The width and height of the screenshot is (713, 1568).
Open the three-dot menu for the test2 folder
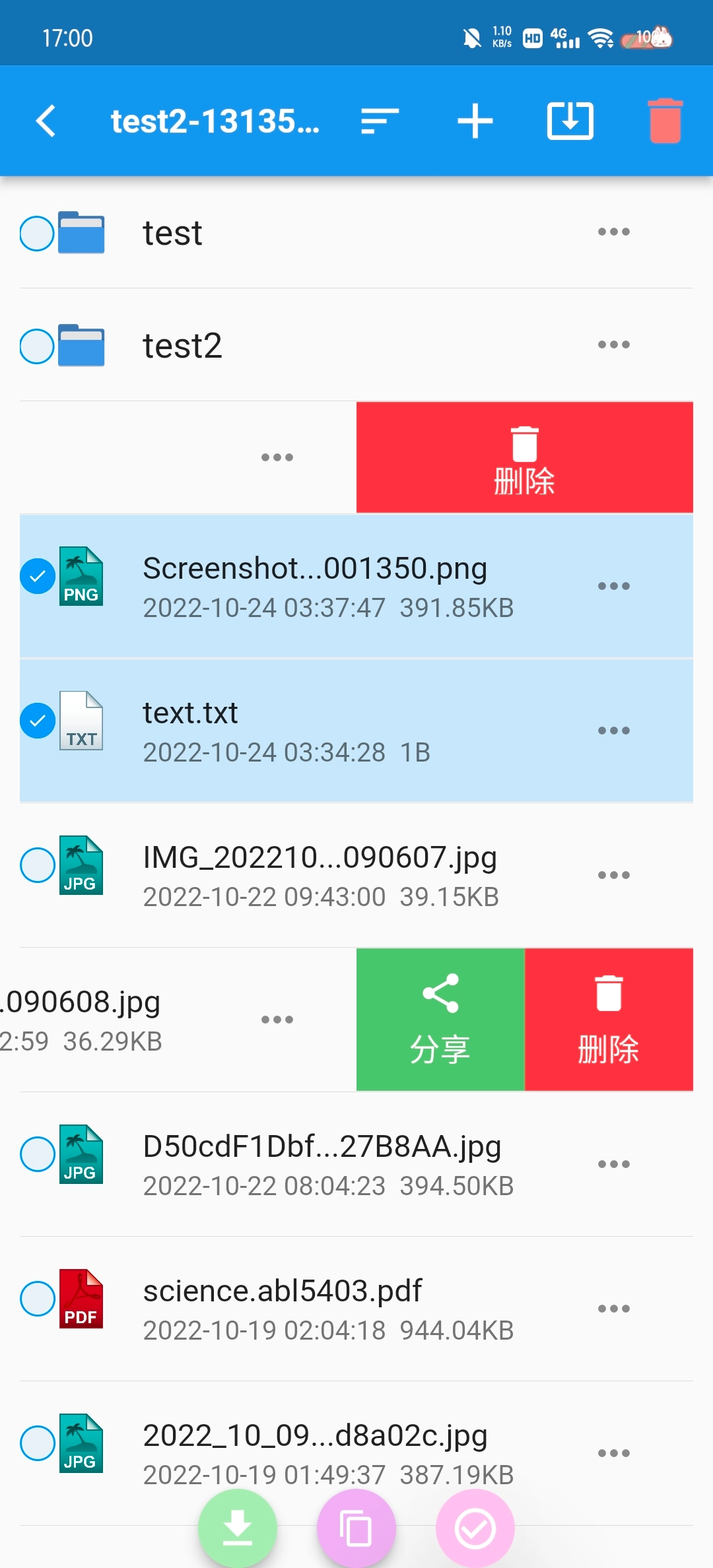coord(613,344)
